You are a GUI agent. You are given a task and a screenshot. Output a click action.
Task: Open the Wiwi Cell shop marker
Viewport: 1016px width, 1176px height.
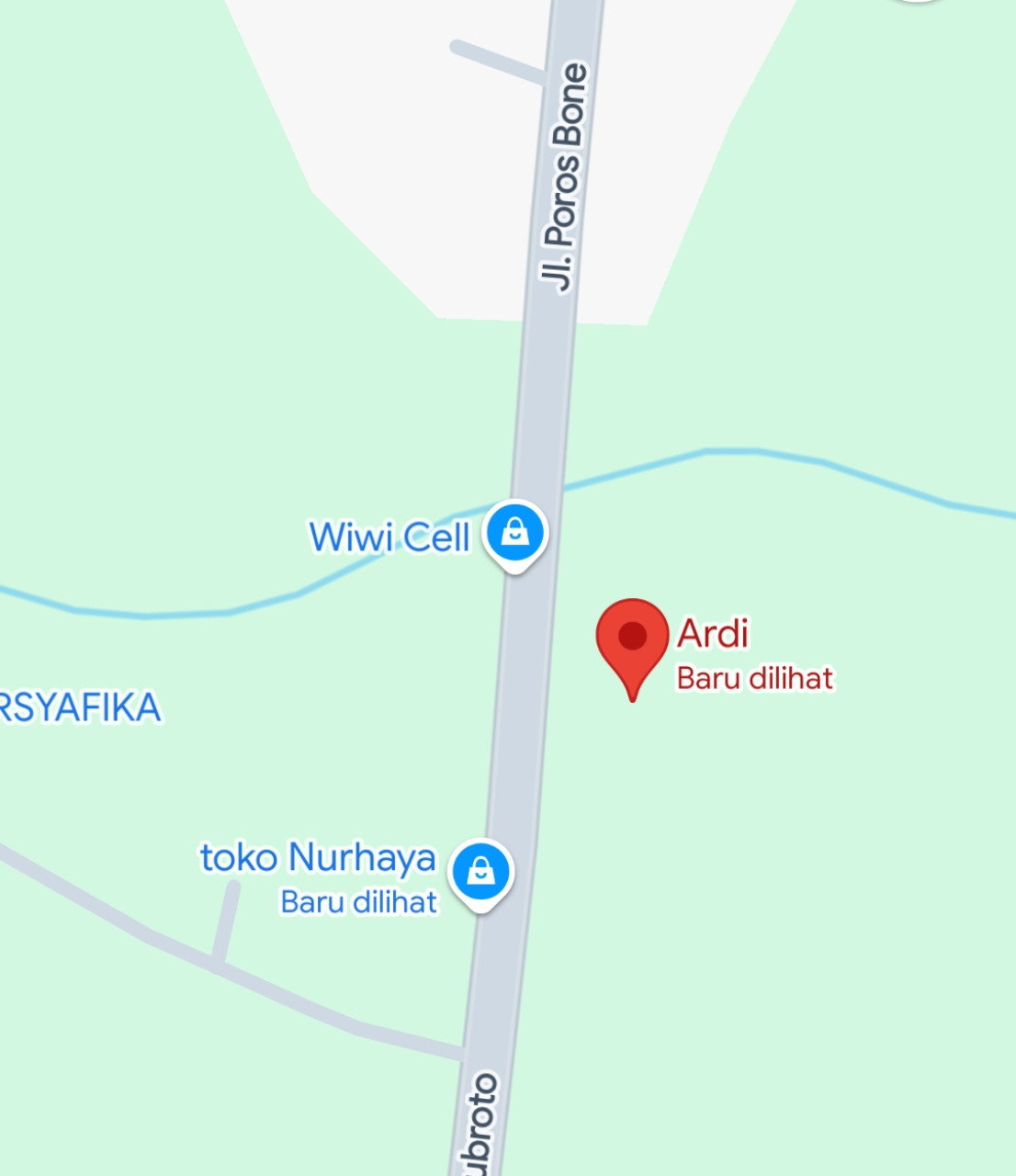515,533
